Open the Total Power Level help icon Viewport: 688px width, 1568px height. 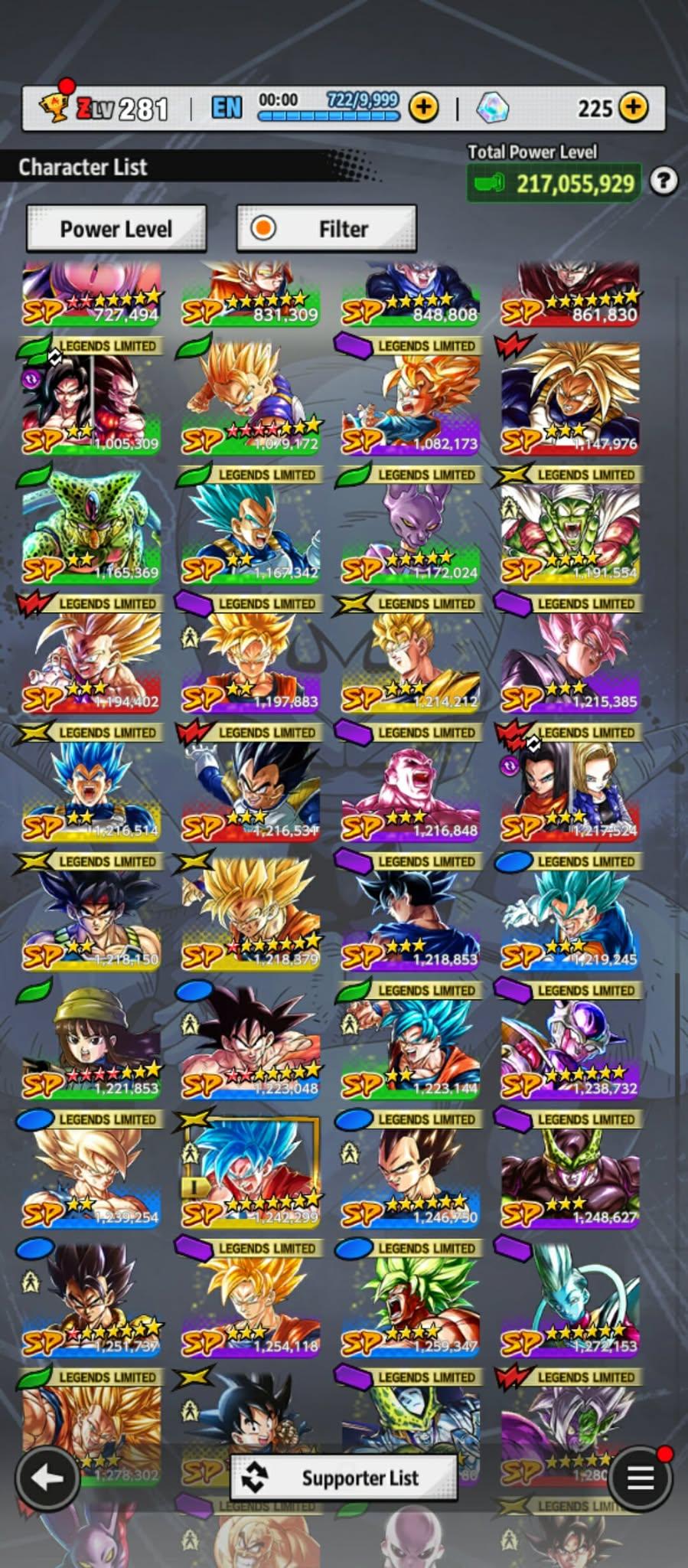[663, 181]
